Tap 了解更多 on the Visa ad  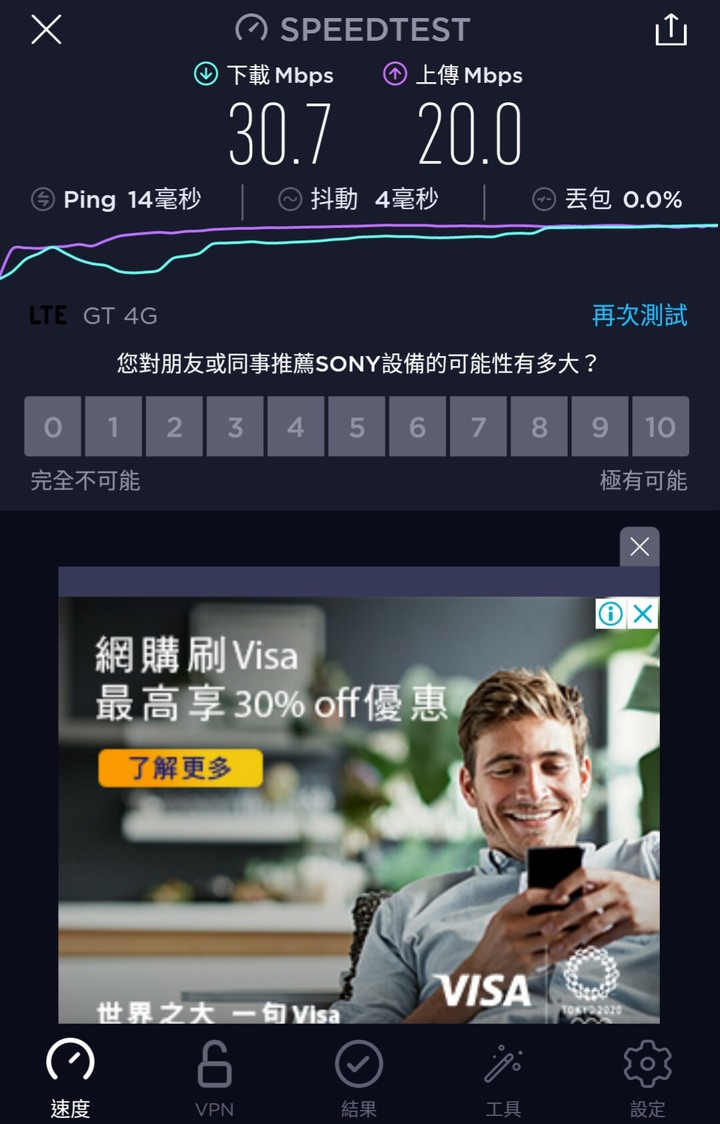(x=180, y=768)
